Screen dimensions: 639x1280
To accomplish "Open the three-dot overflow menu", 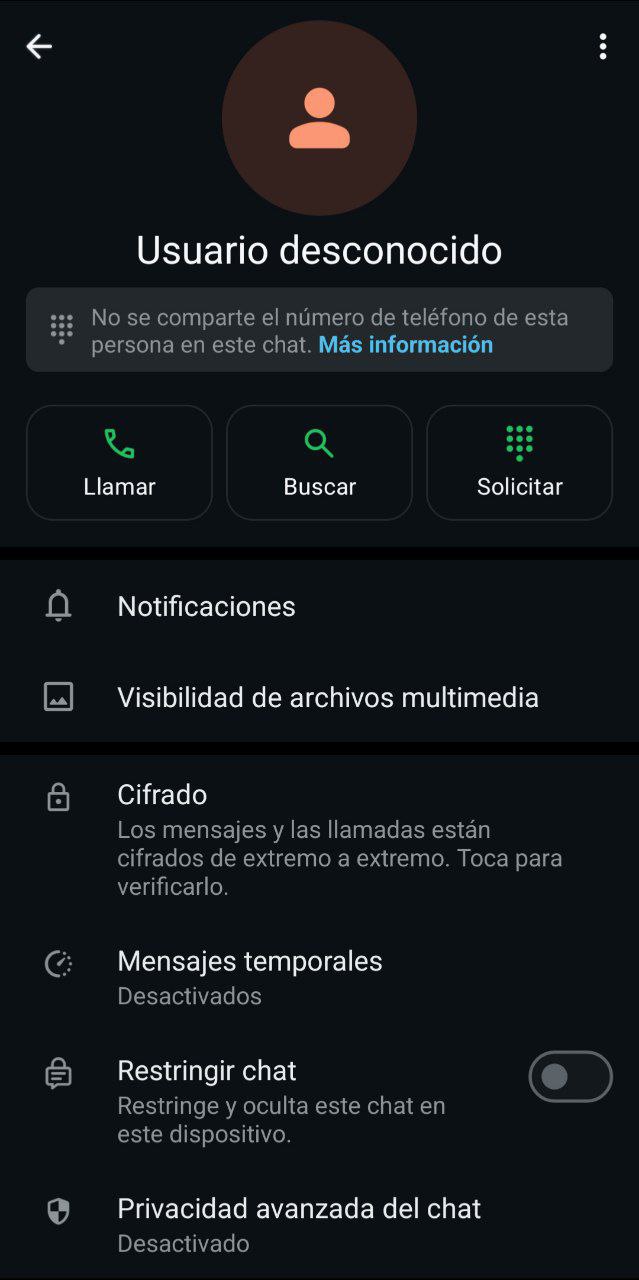I will click(602, 46).
